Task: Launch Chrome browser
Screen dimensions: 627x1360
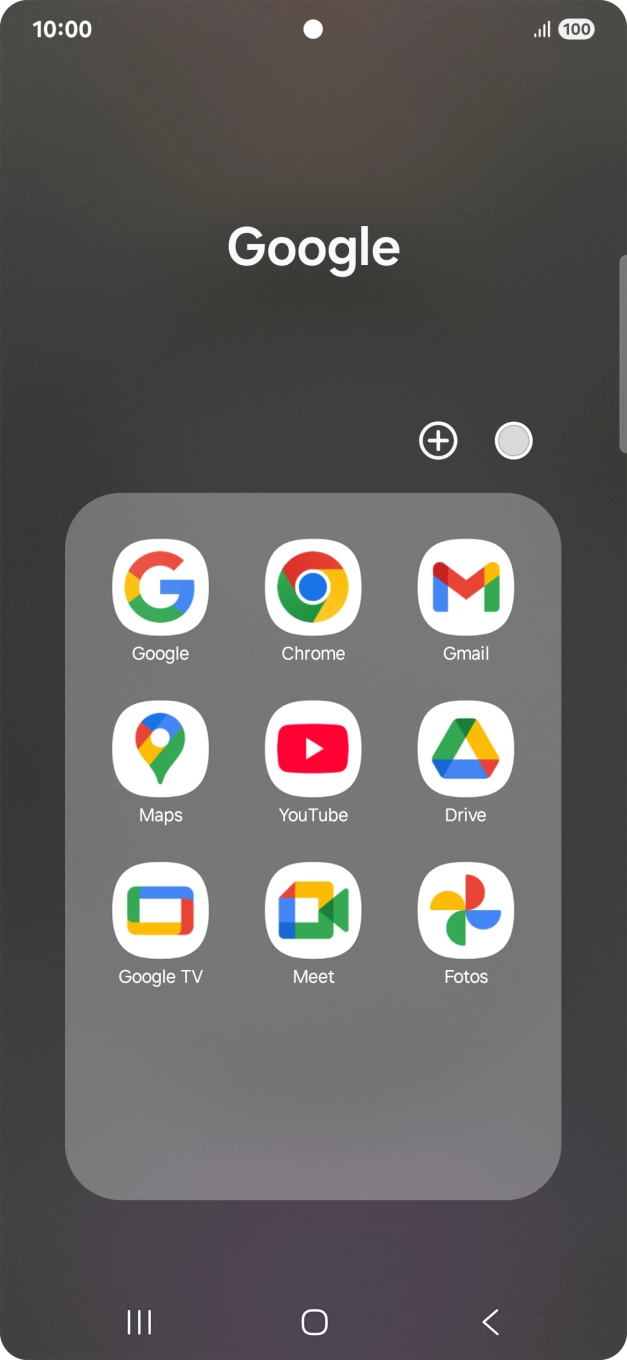Action: (313, 588)
